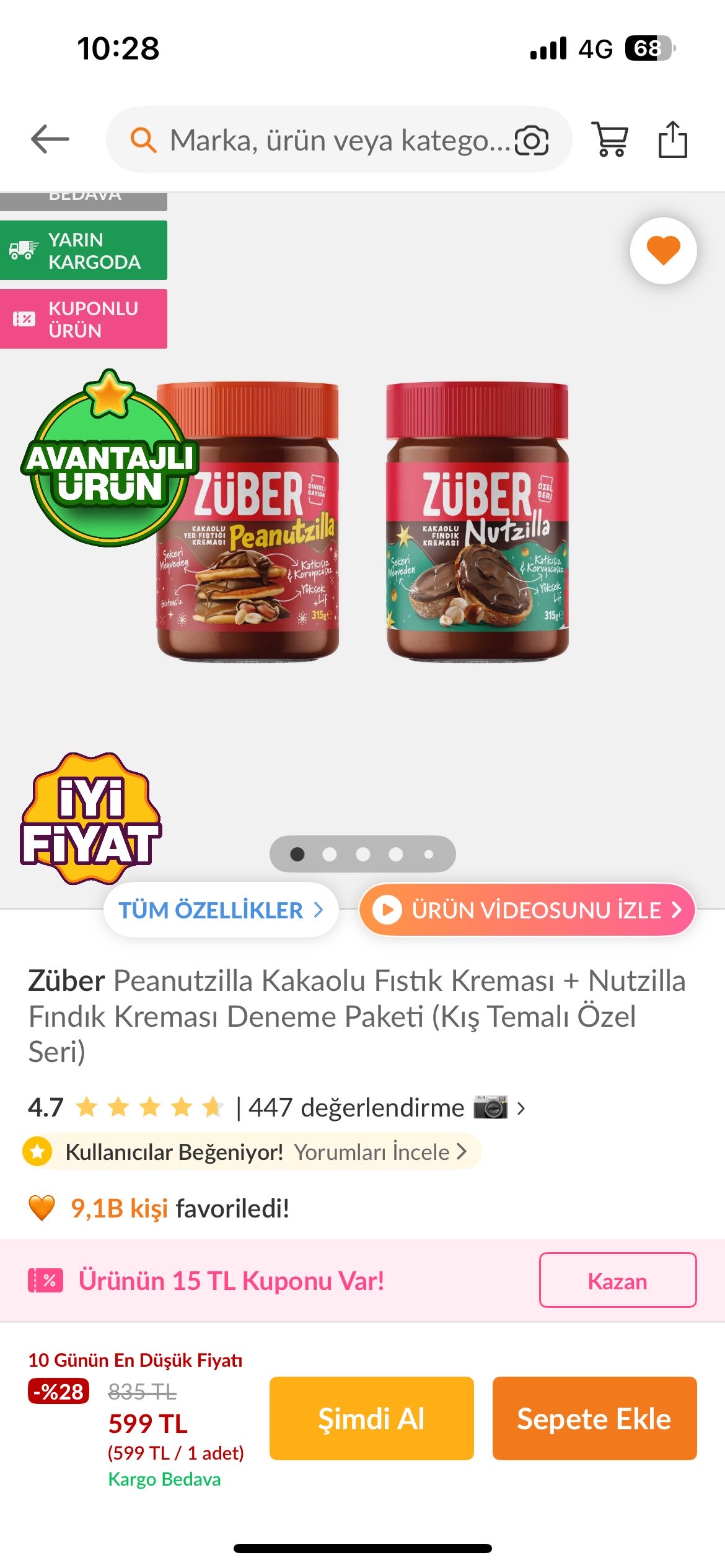Open the product search field

[x=322, y=140]
